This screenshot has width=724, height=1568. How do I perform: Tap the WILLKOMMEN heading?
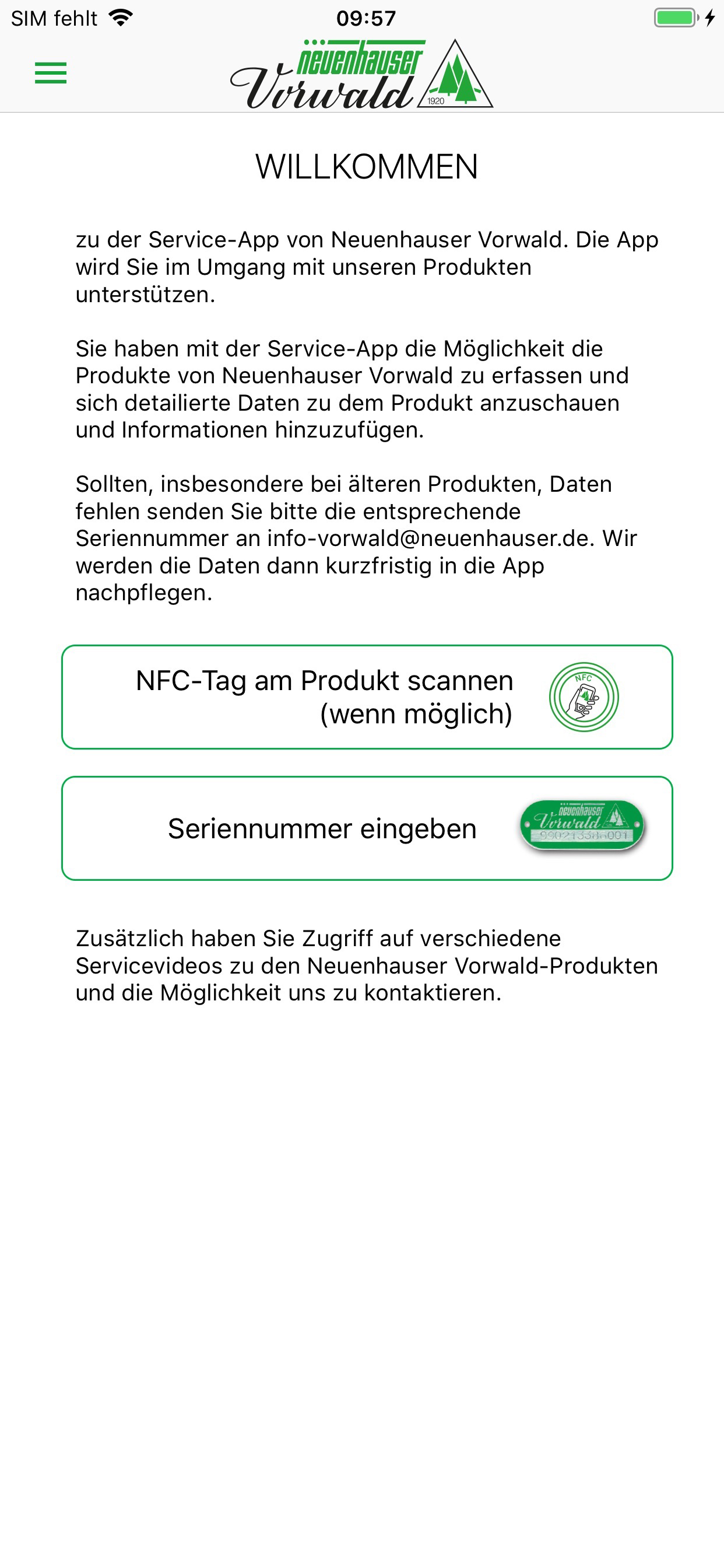click(366, 165)
